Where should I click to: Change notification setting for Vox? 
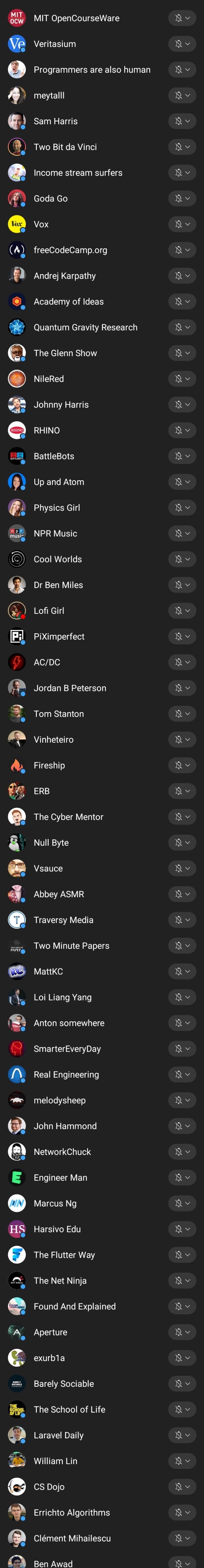(x=181, y=224)
